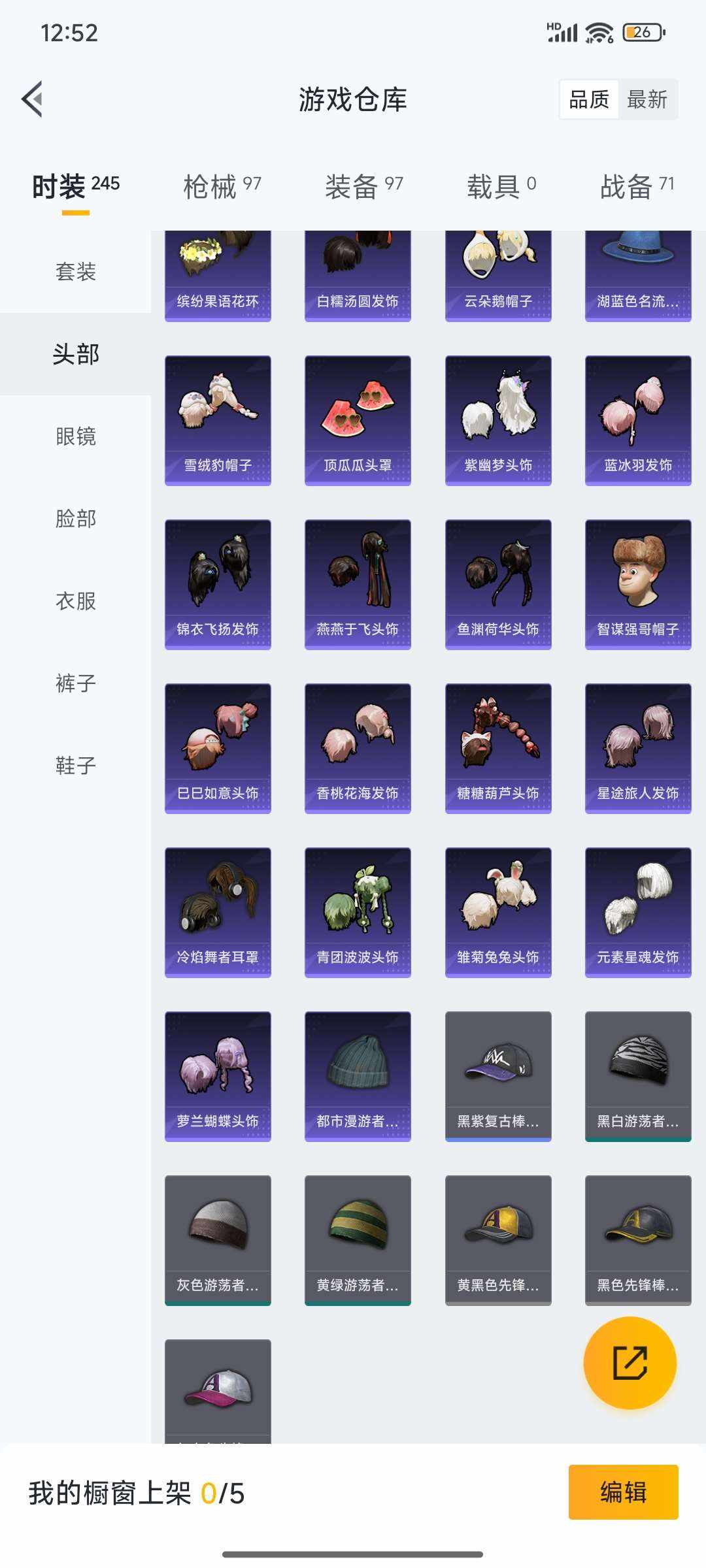Viewport: 706px width, 1568px height.
Task: Go back using the top-left arrow
Action: pos(33,99)
